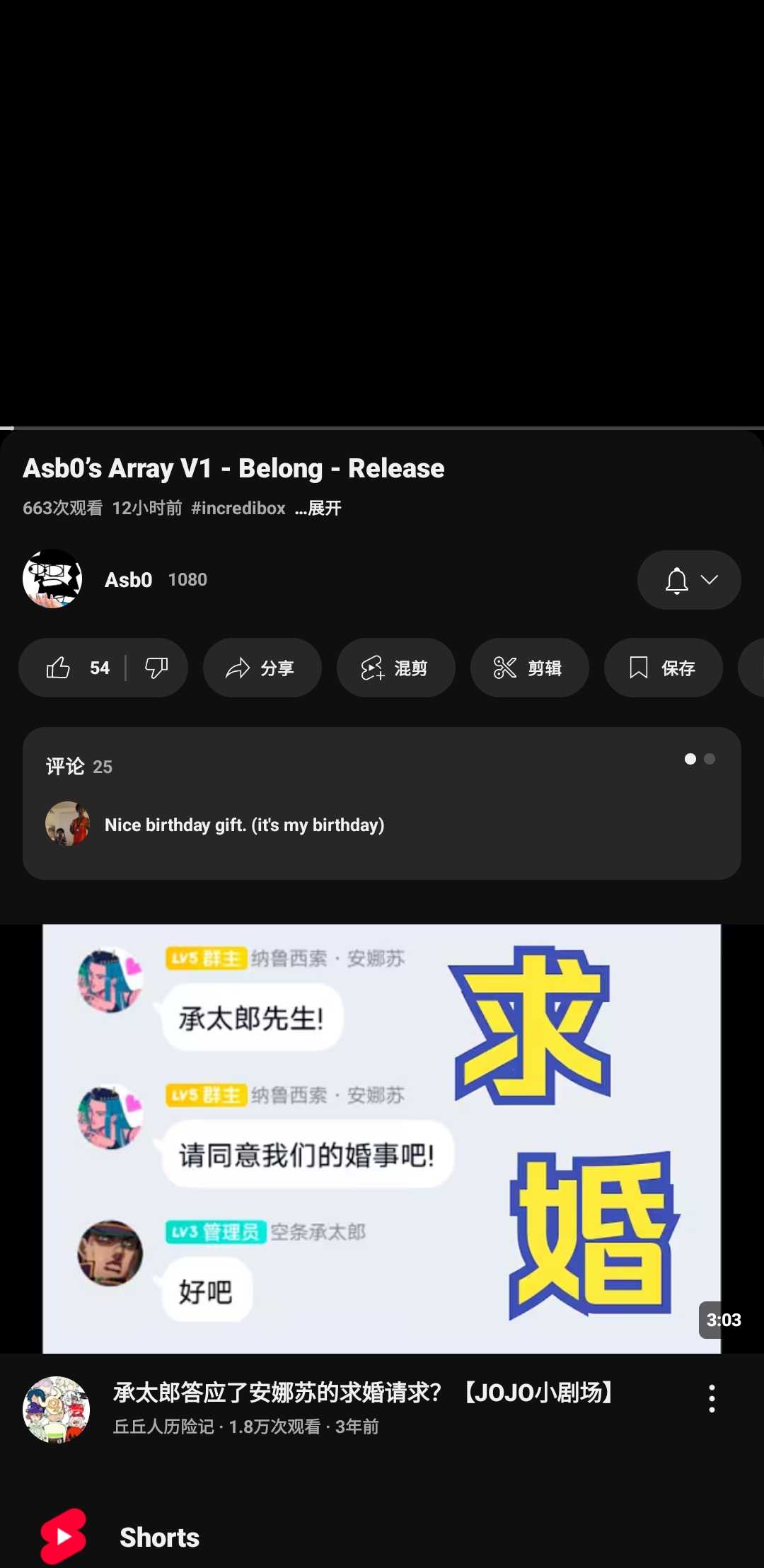
Task: Share the video via 分享 button
Action: click(x=262, y=668)
